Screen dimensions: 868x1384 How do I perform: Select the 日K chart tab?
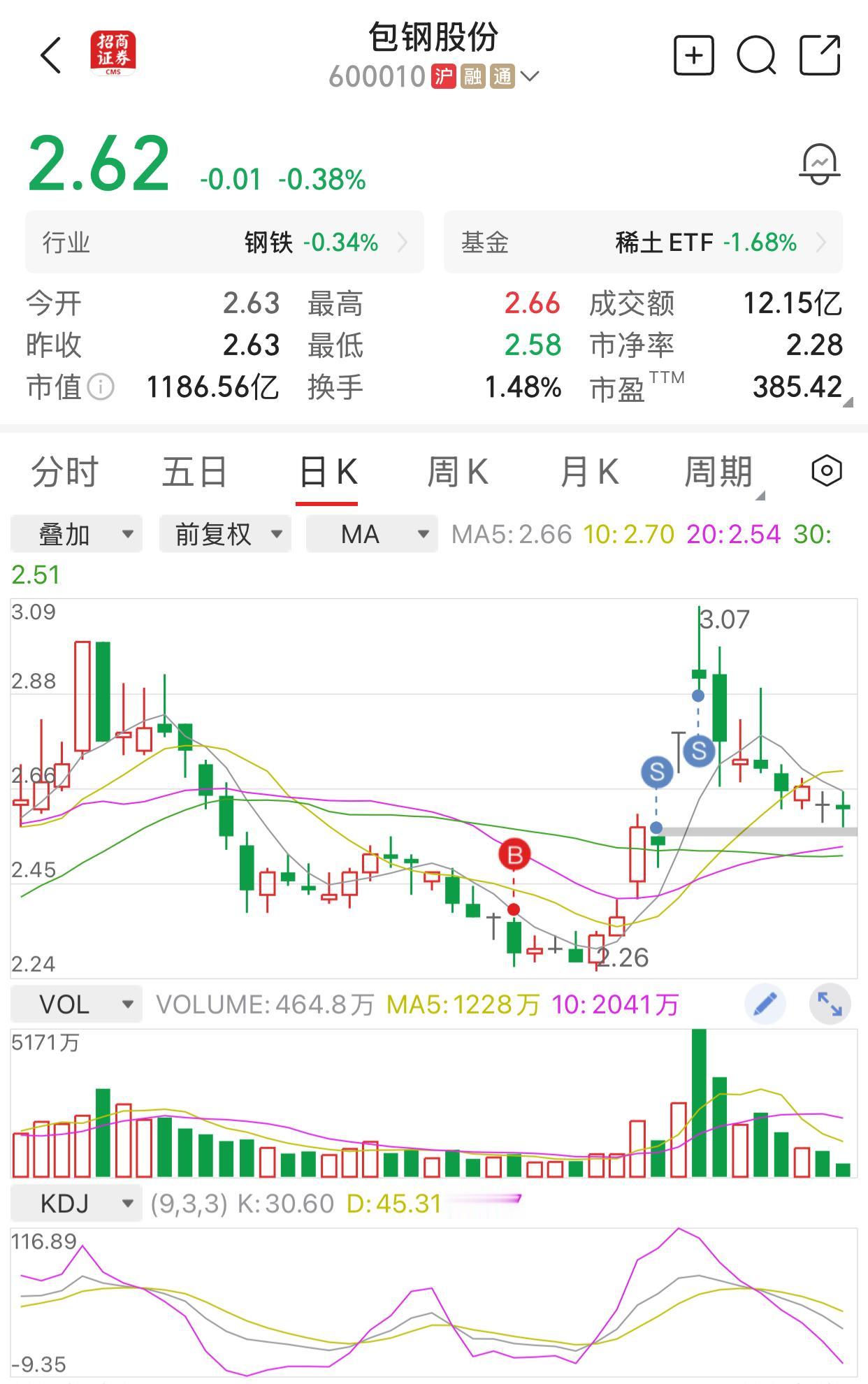pyautogui.click(x=327, y=472)
